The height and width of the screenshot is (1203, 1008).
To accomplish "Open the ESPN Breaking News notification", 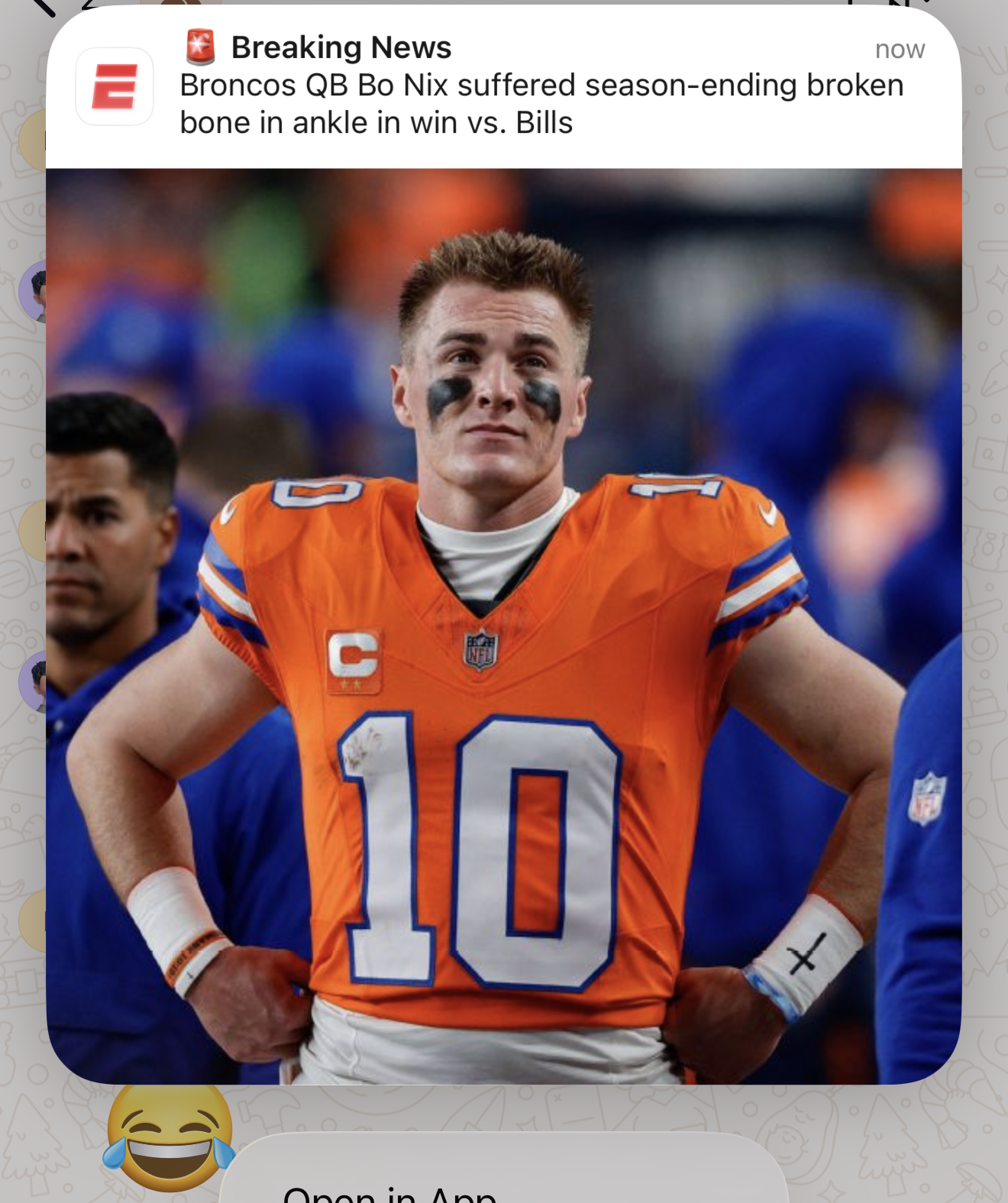I will [502, 86].
